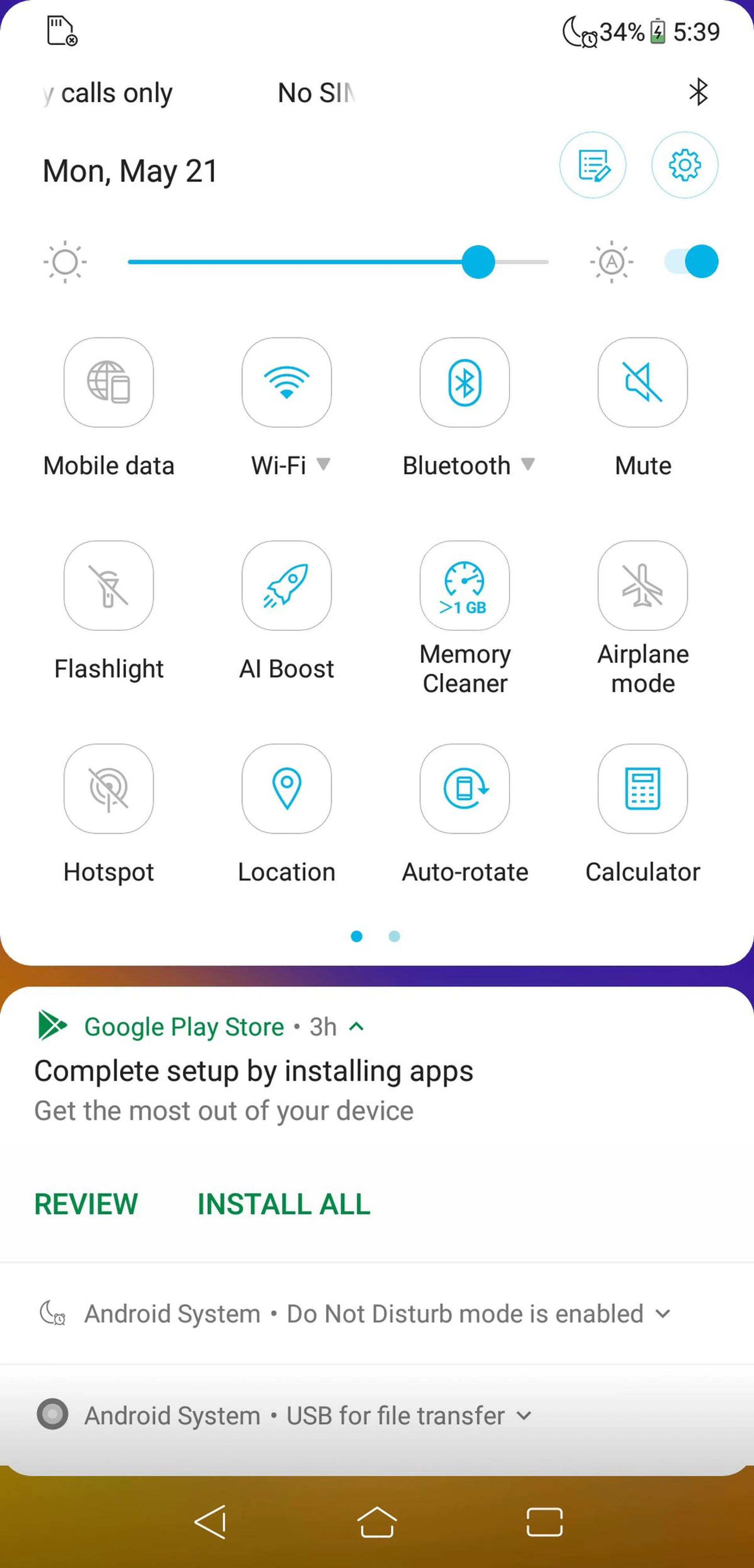Open the Calculator shortcut

pyautogui.click(x=642, y=788)
